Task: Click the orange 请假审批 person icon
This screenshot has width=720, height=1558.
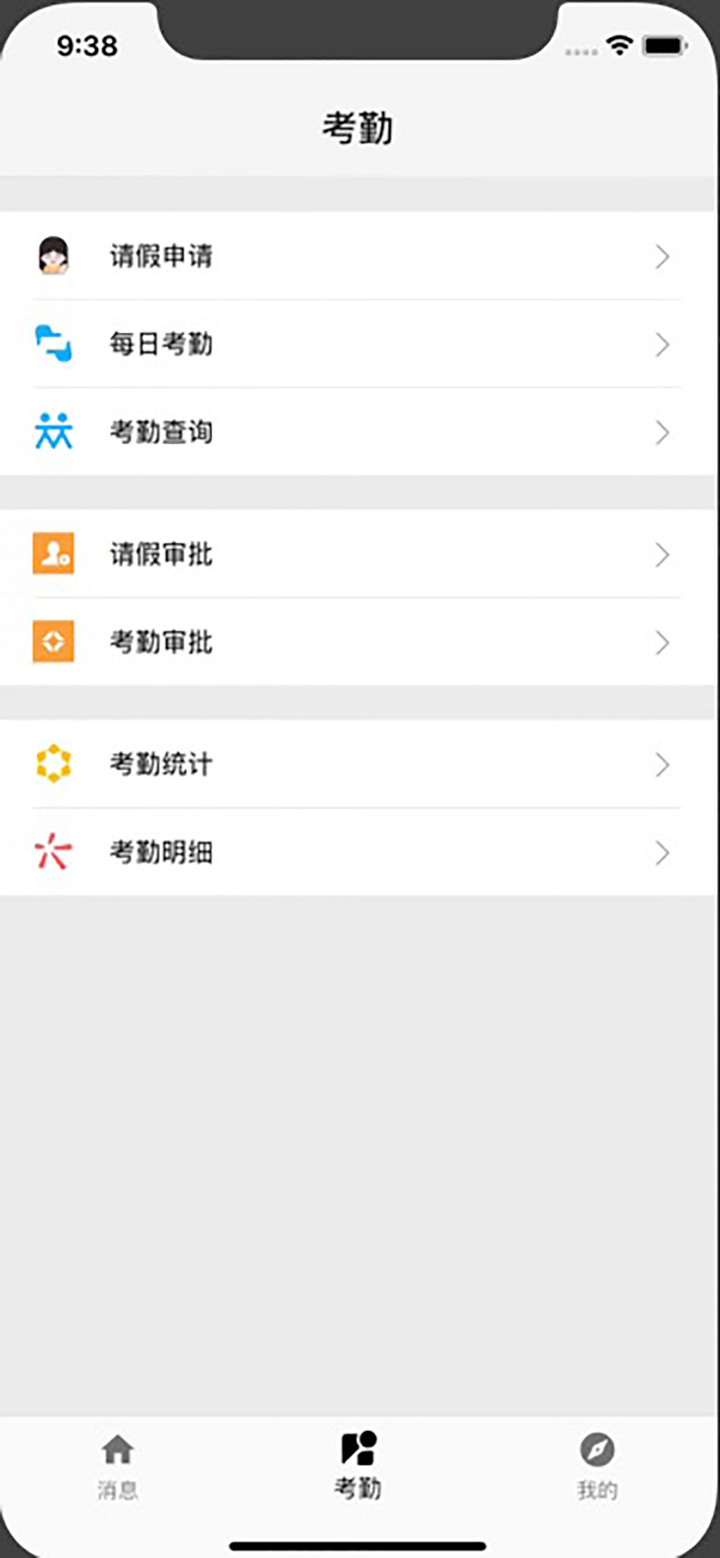Action: [x=53, y=555]
